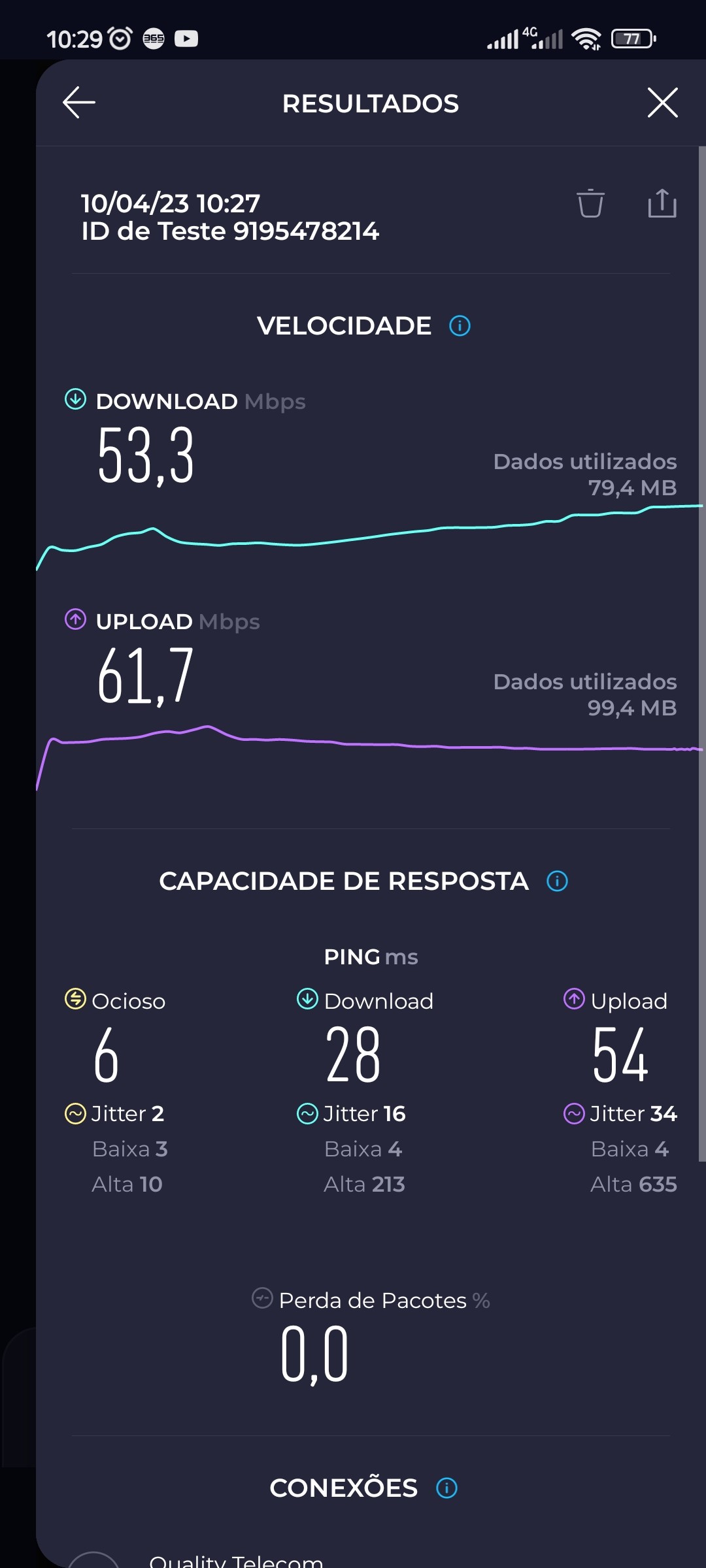Open info icon beside Velocidade

[x=460, y=325]
